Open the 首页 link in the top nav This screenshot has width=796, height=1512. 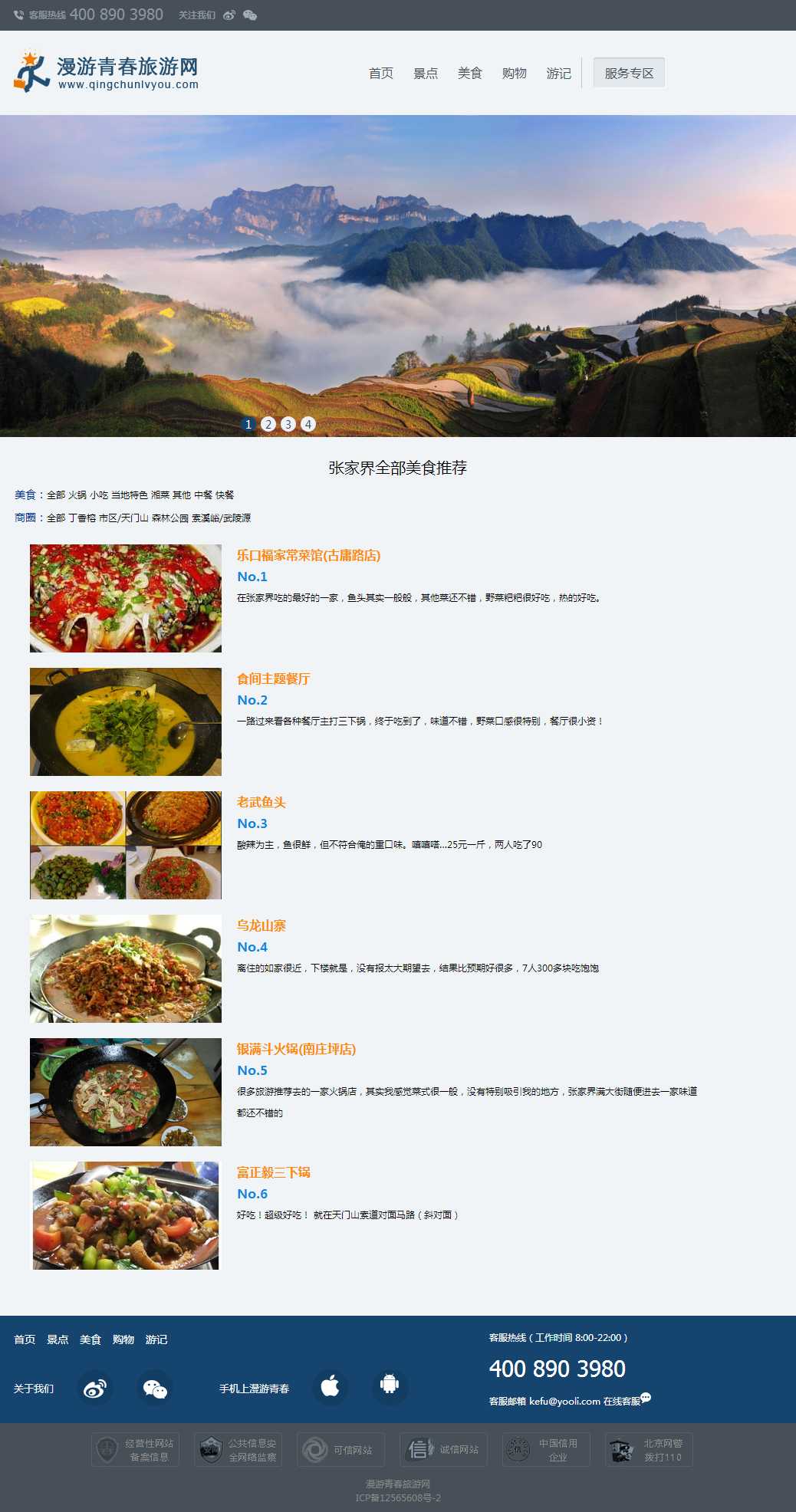(380, 74)
